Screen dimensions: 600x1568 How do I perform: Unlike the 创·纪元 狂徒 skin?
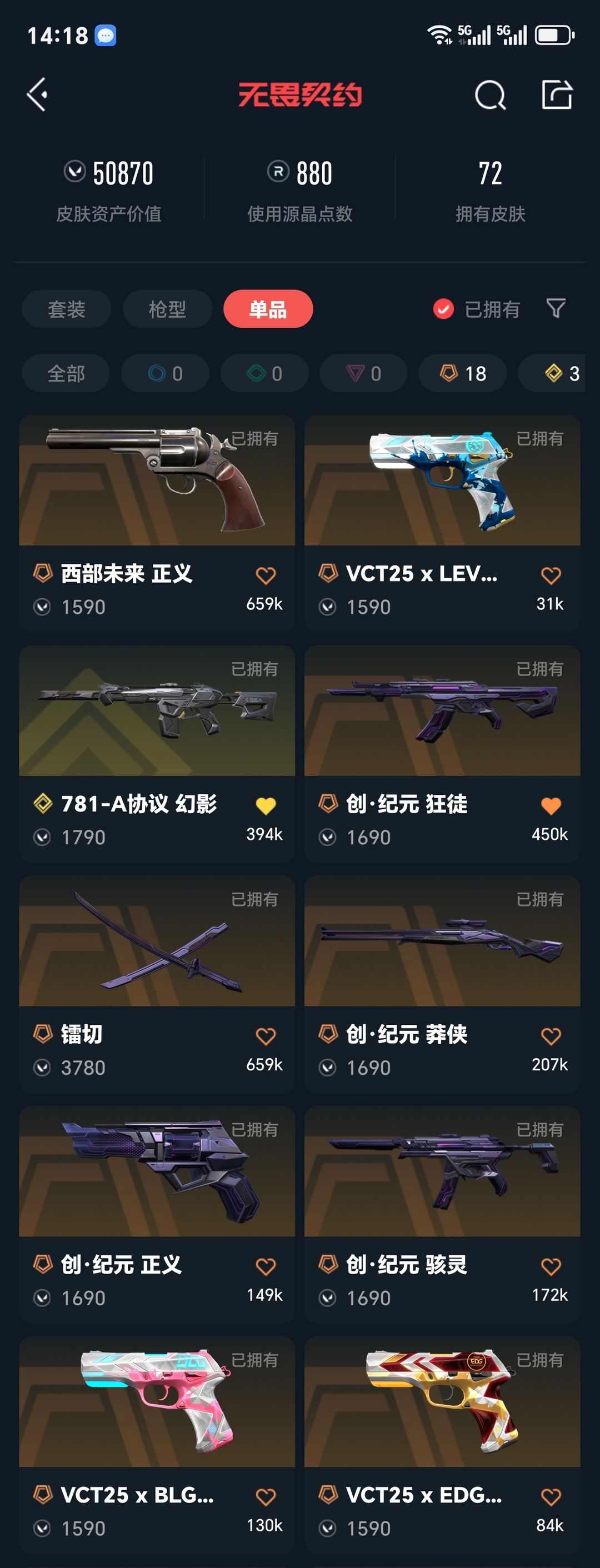click(551, 806)
